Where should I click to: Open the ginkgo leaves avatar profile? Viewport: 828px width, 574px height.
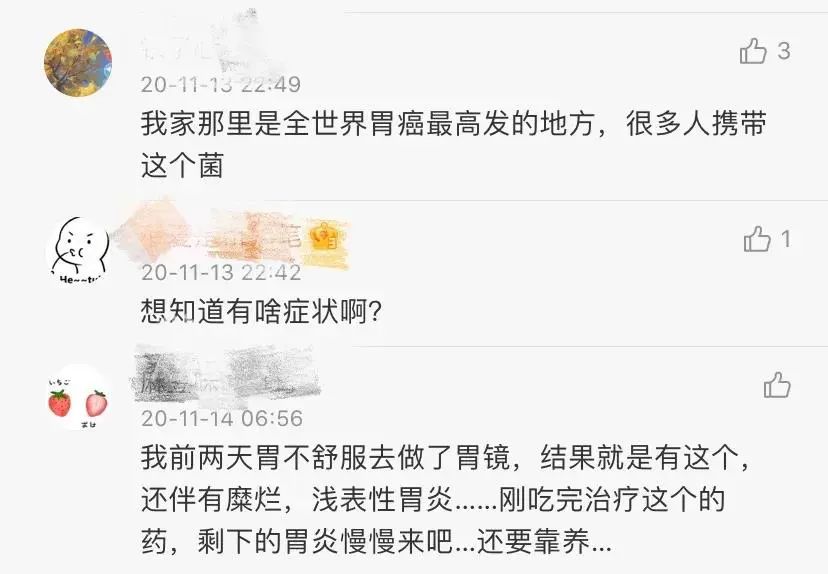[x=77, y=63]
